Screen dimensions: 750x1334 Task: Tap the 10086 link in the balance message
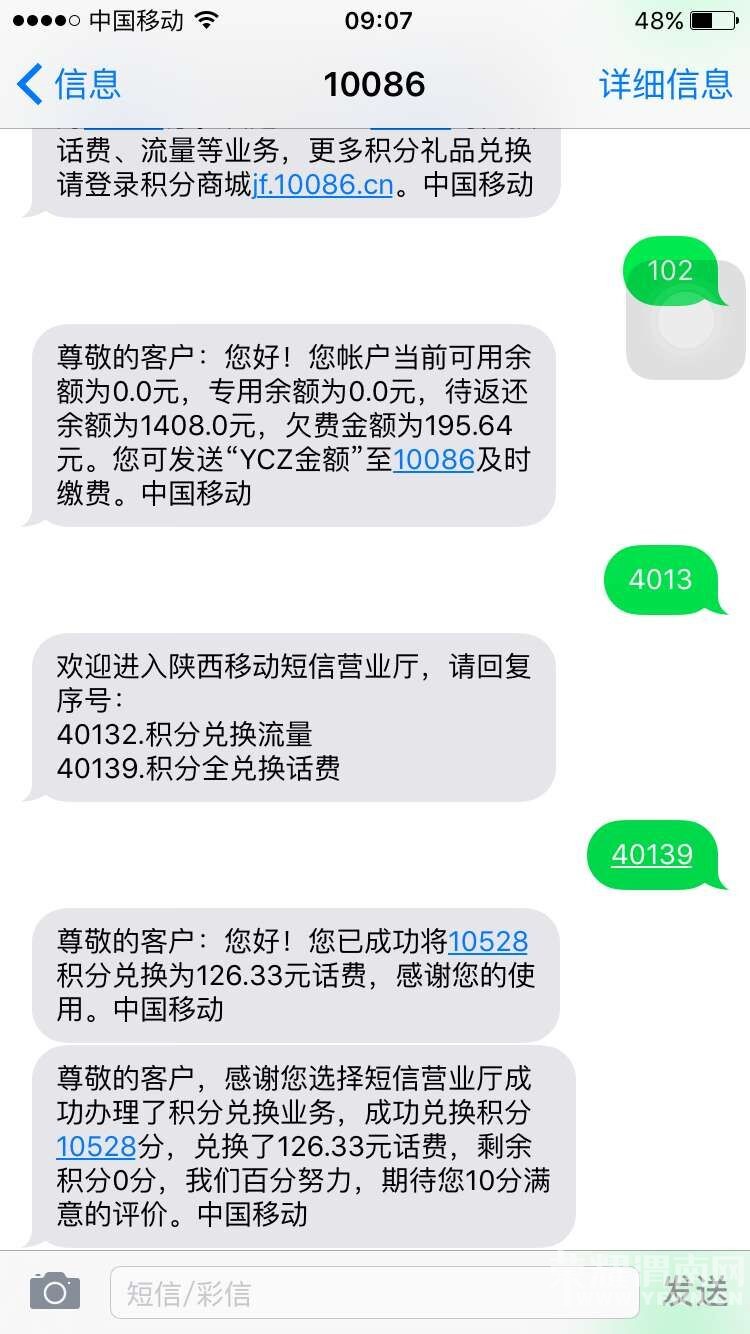[433, 460]
